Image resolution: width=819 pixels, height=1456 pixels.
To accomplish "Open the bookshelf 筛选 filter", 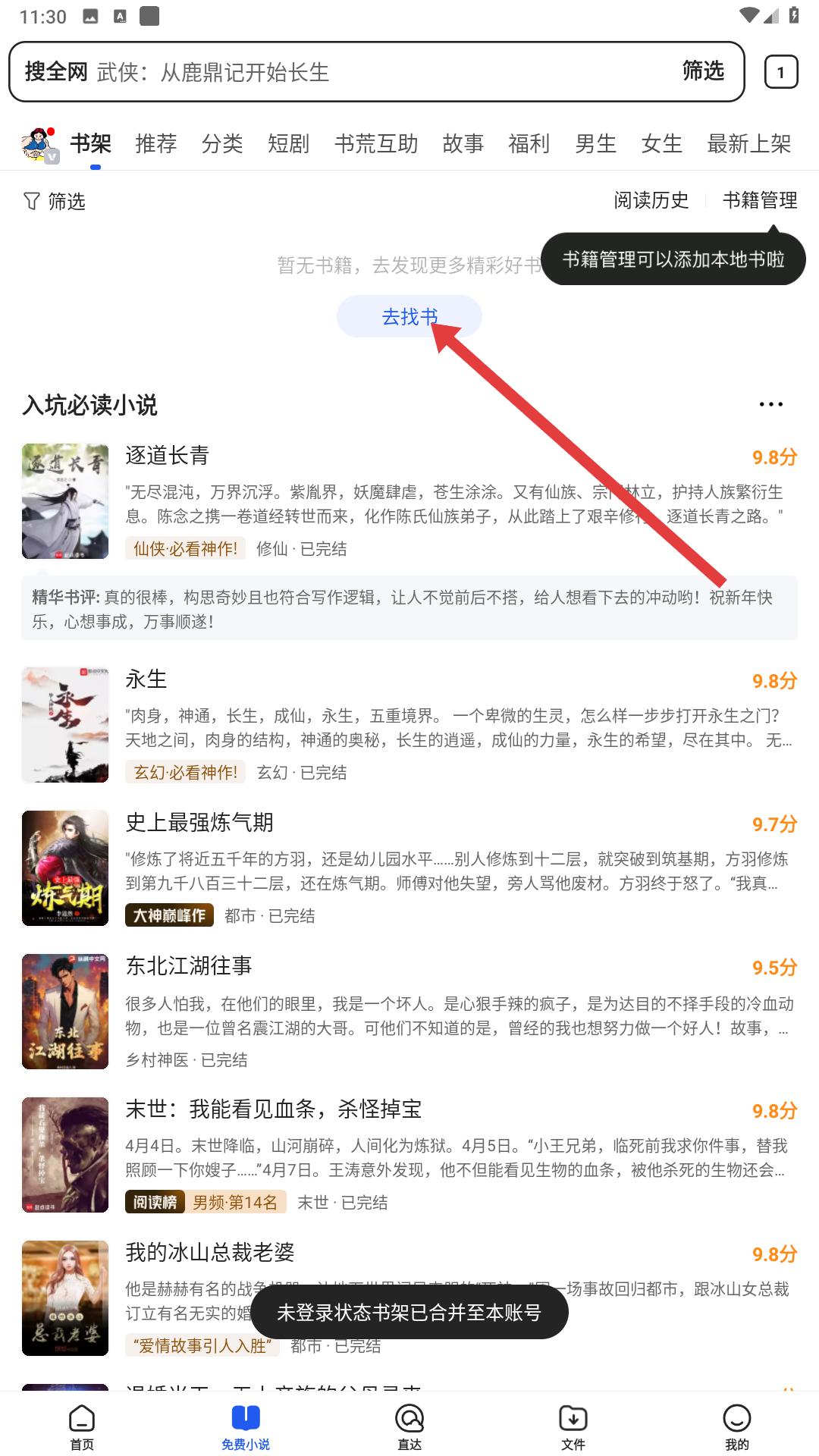I will (55, 201).
